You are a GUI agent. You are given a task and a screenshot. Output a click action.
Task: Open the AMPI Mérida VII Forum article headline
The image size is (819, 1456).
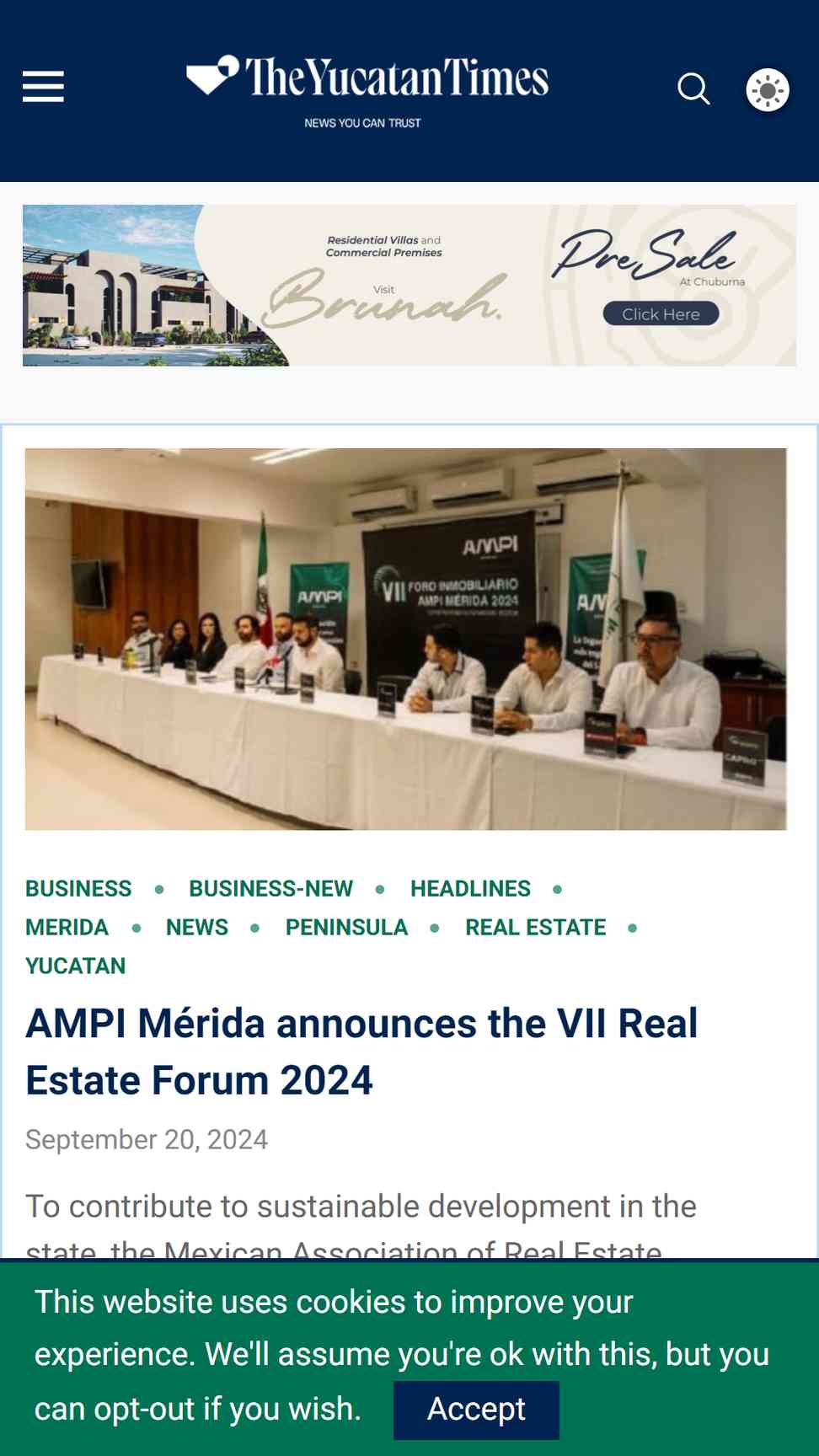click(361, 1052)
